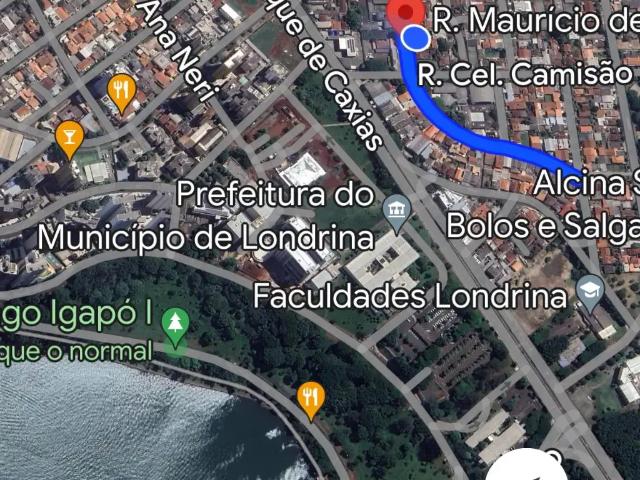640x480 pixels.
Task: Tap the red destination pin
Action: click(x=405, y=12)
